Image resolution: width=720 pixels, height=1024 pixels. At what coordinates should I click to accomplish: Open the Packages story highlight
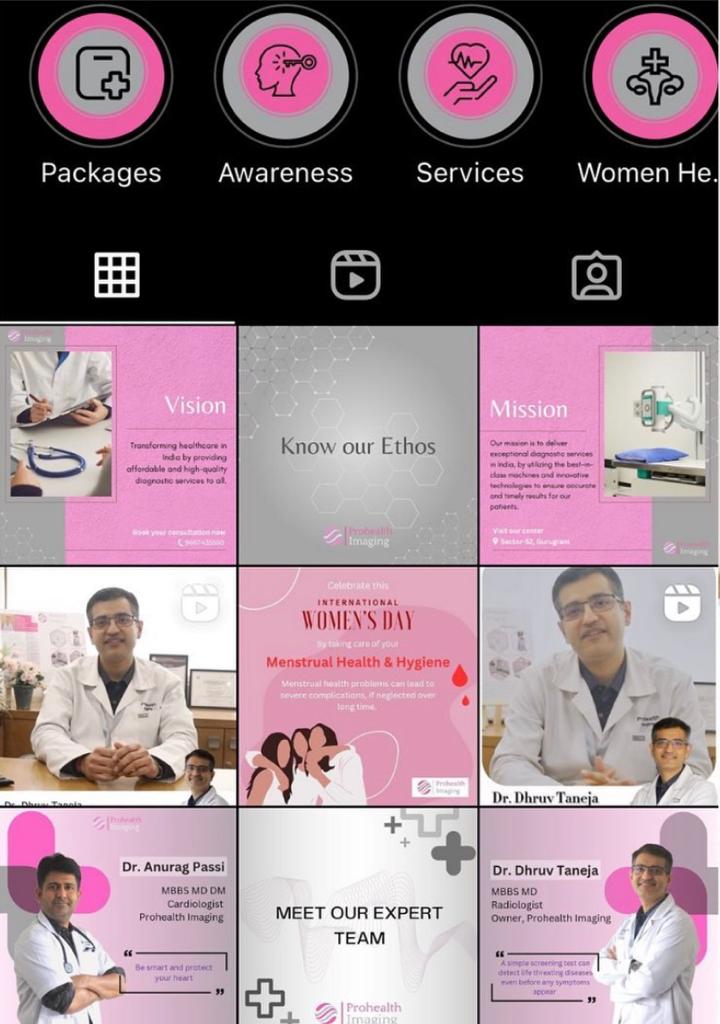coord(101,75)
